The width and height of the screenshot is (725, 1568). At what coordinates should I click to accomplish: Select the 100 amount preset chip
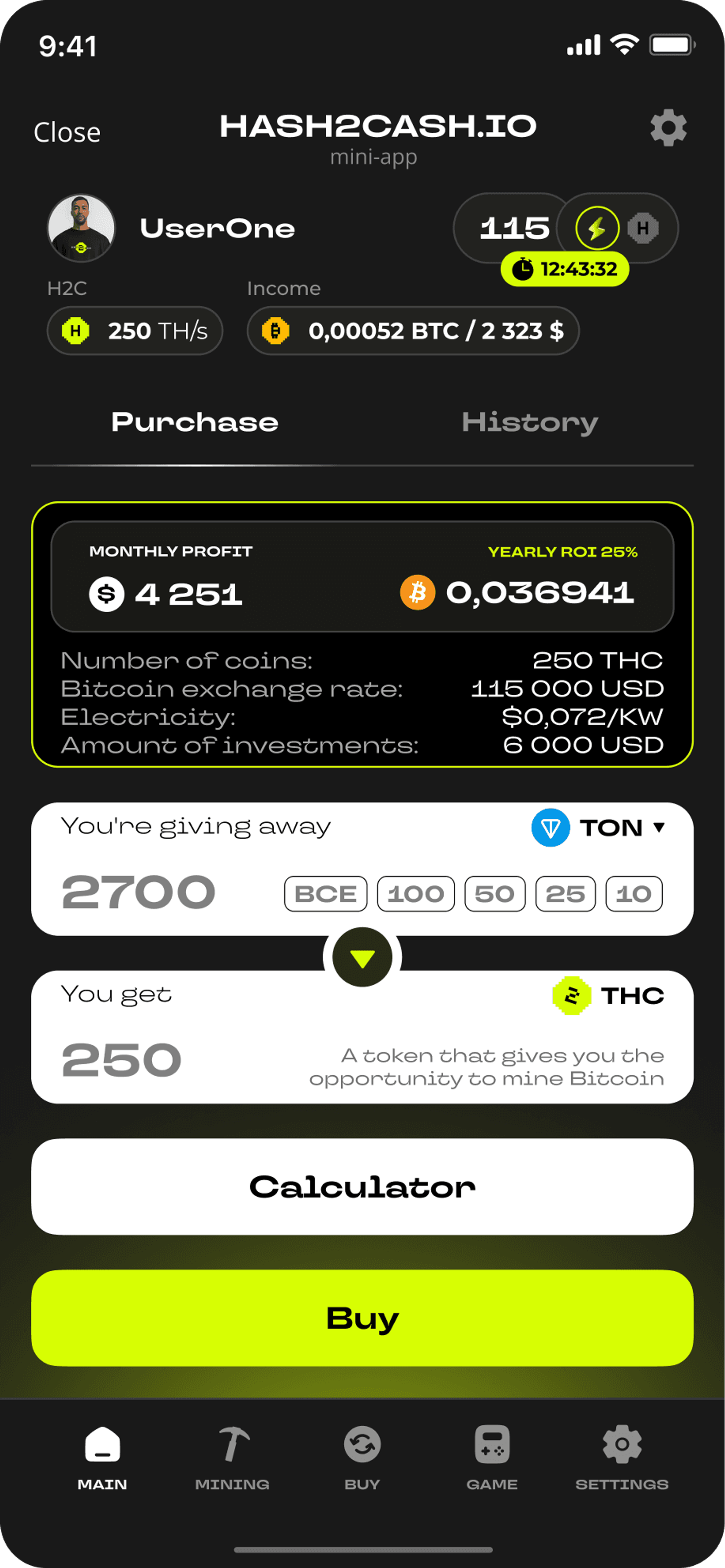coord(416,893)
